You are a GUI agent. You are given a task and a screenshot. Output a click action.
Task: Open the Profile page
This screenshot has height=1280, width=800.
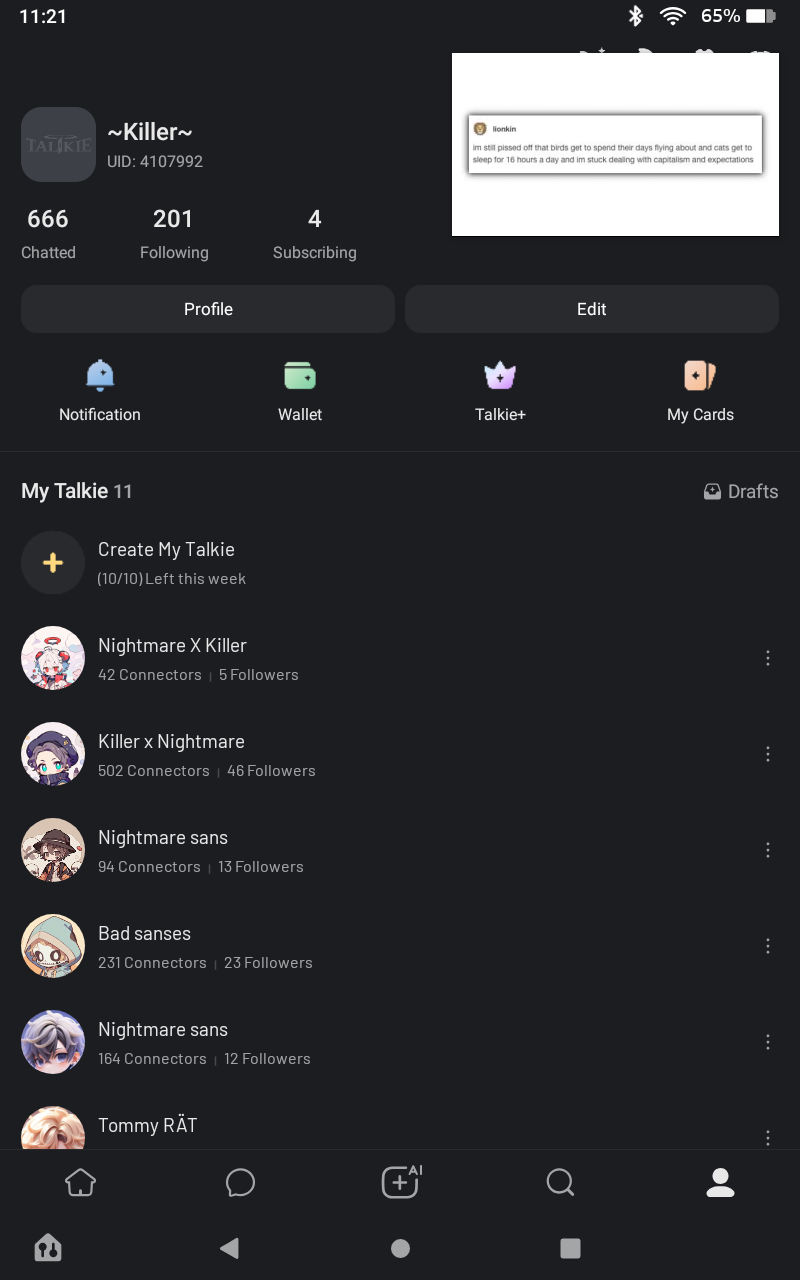[x=208, y=309]
